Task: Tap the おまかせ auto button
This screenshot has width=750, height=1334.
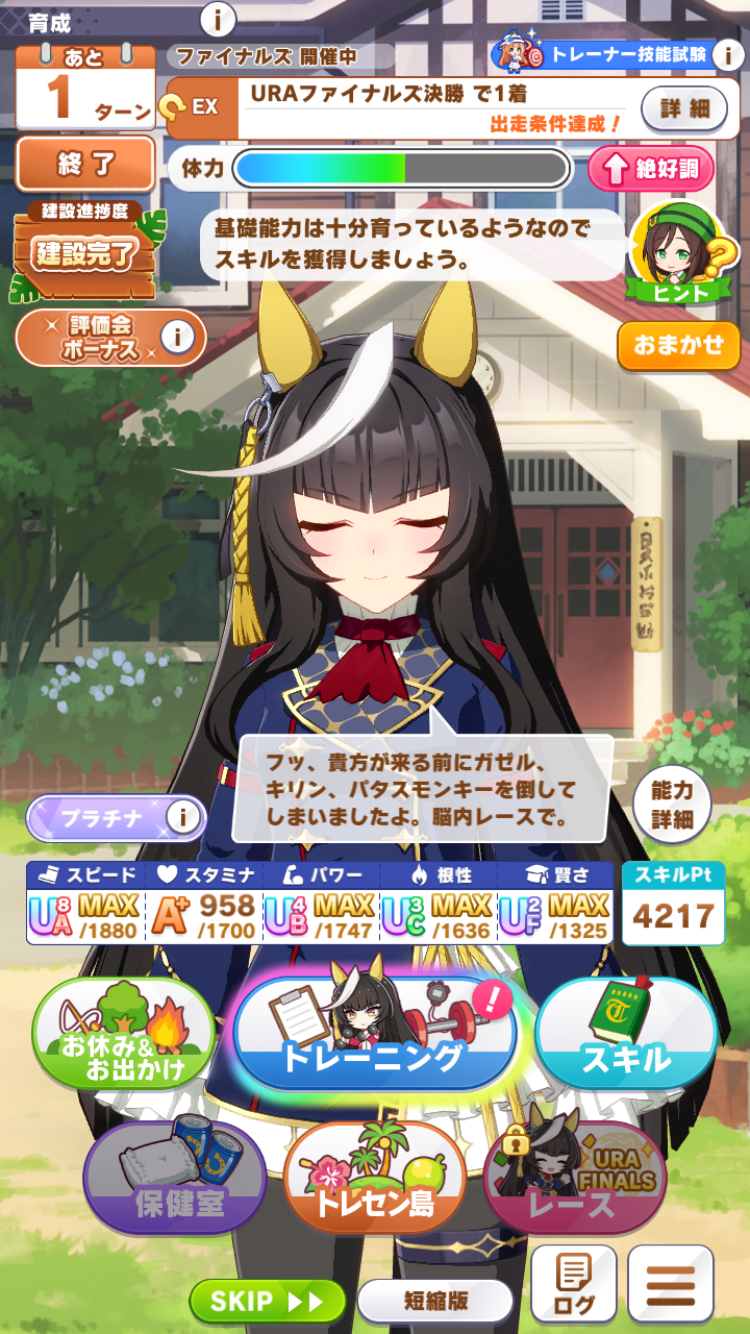Action: pyautogui.click(x=678, y=345)
